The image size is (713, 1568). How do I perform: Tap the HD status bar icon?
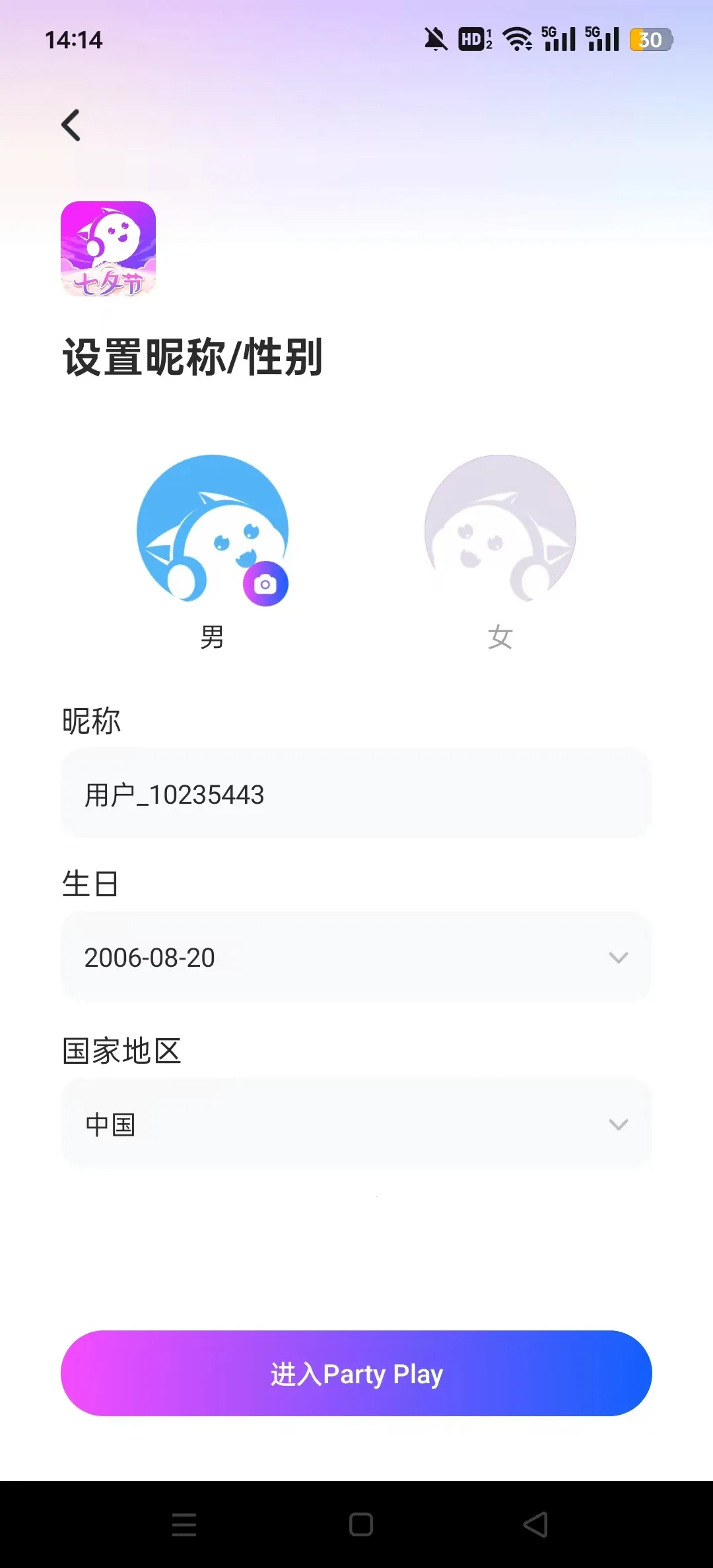coord(472,40)
